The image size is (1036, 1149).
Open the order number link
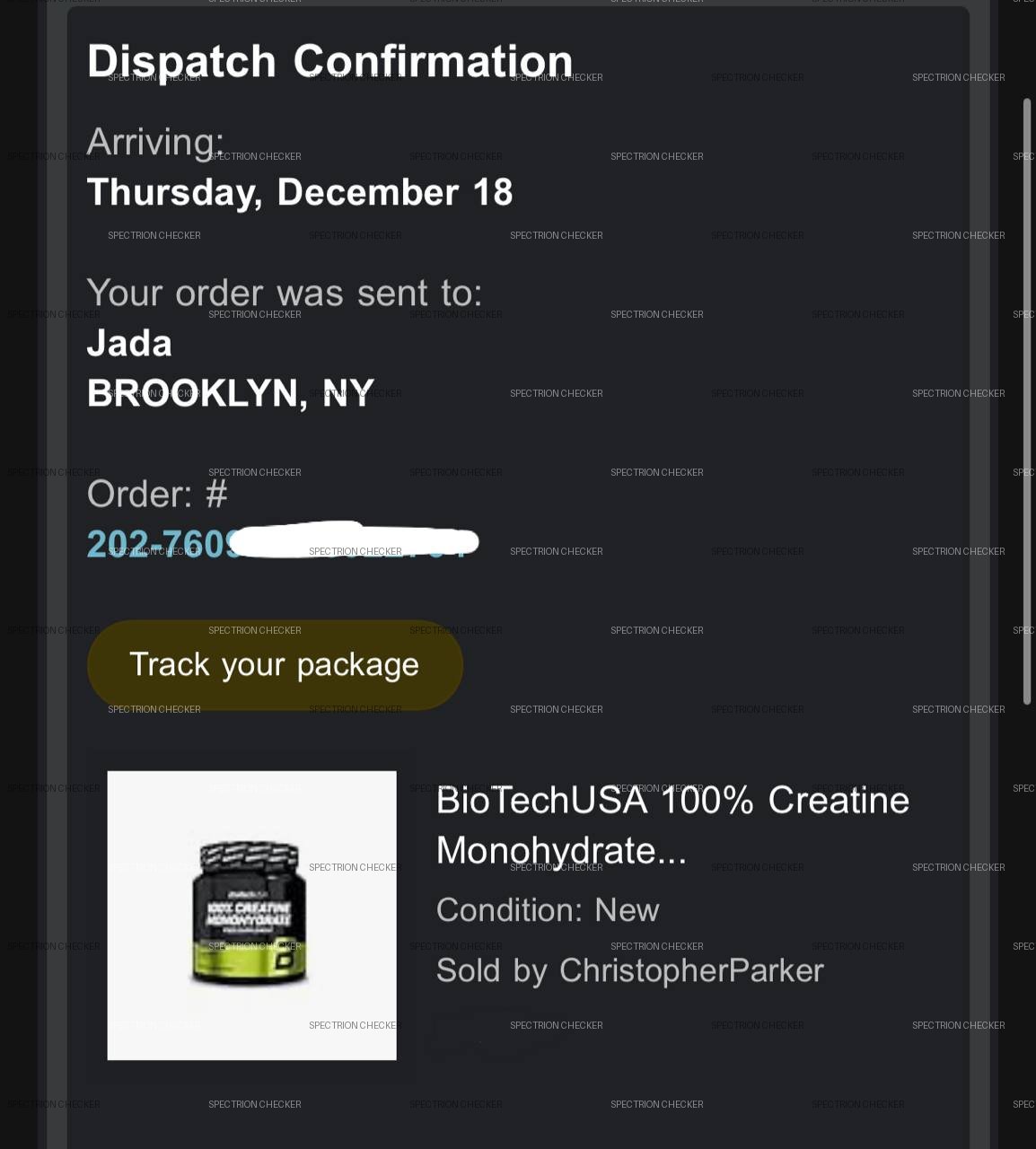coord(162,544)
